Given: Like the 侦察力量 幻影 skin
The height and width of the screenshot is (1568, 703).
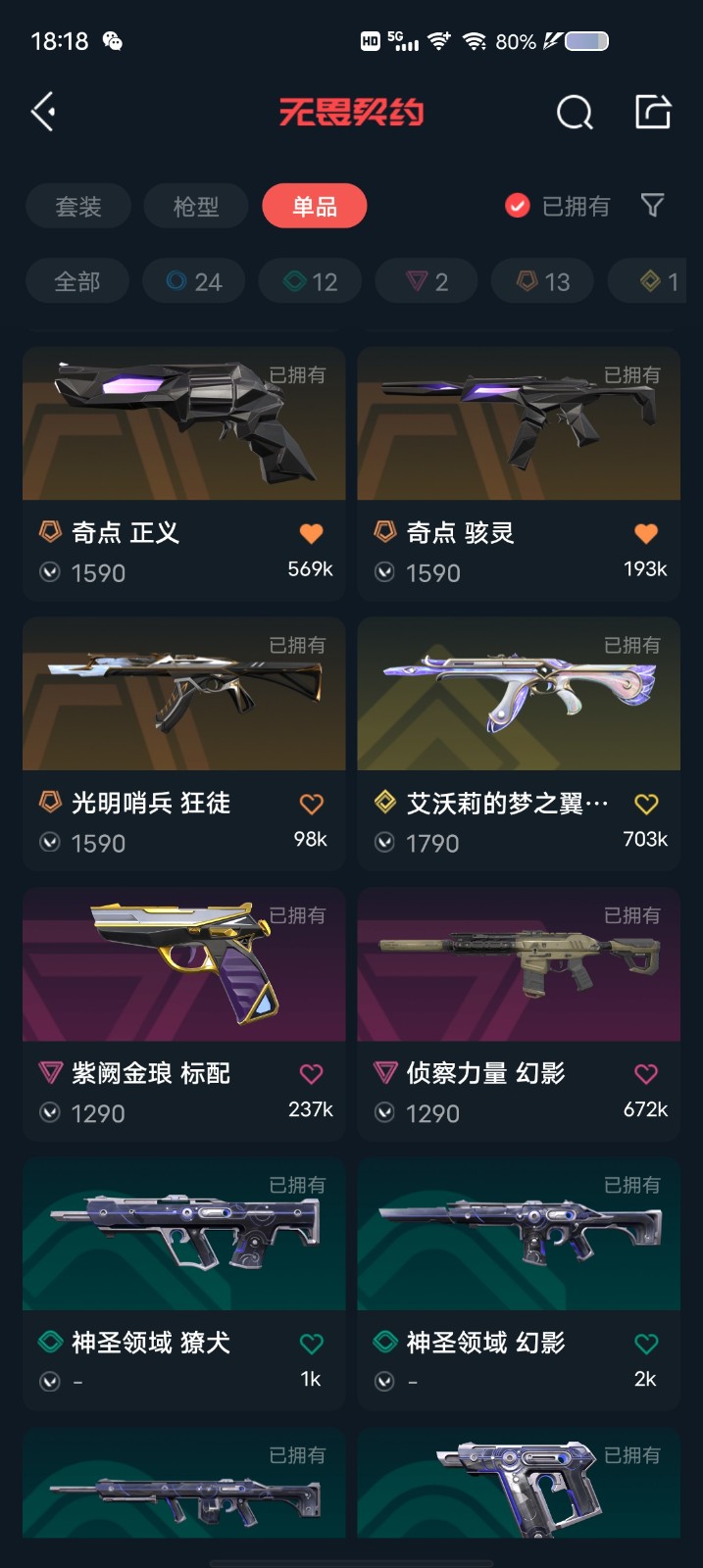Looking at the screenshot, I should [646, 1074].
